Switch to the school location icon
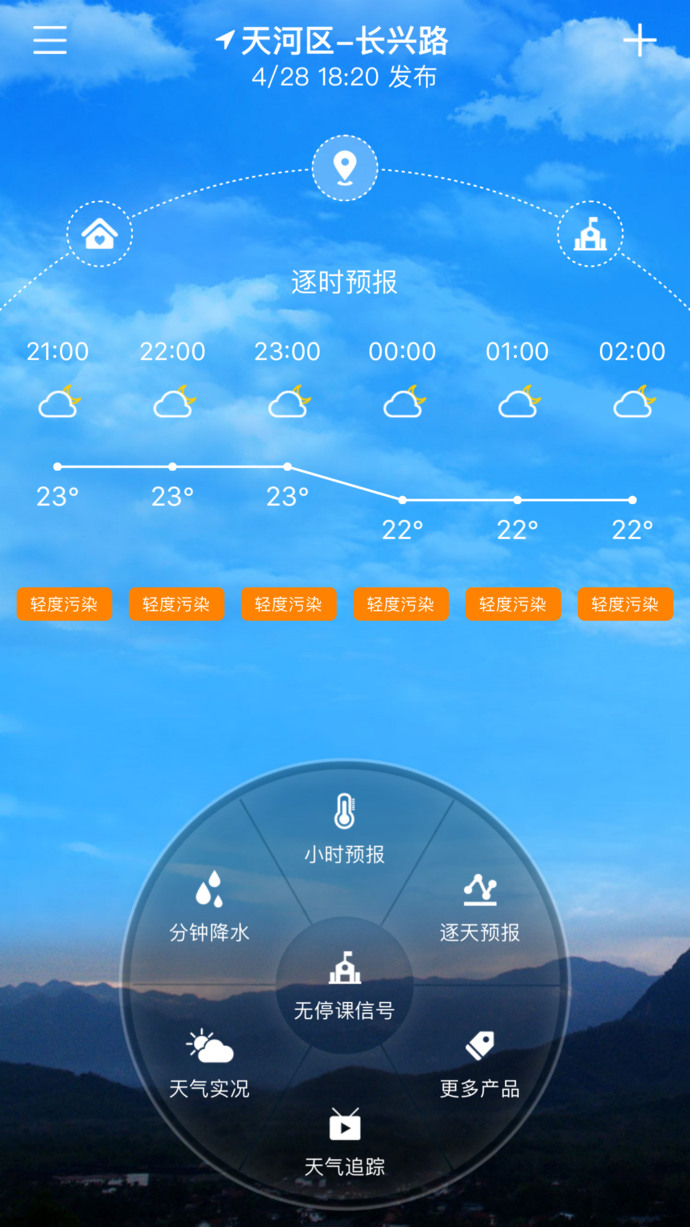This screenshot has height=1227, width=690. [x=590, y=234]
